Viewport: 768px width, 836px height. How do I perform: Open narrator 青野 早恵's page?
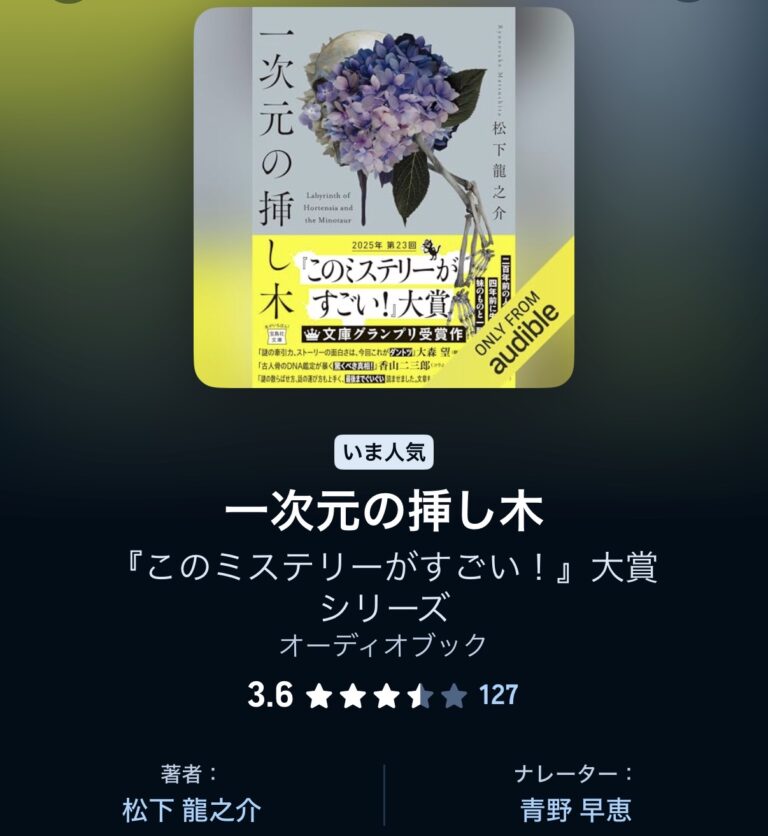[x=575, y=808]
